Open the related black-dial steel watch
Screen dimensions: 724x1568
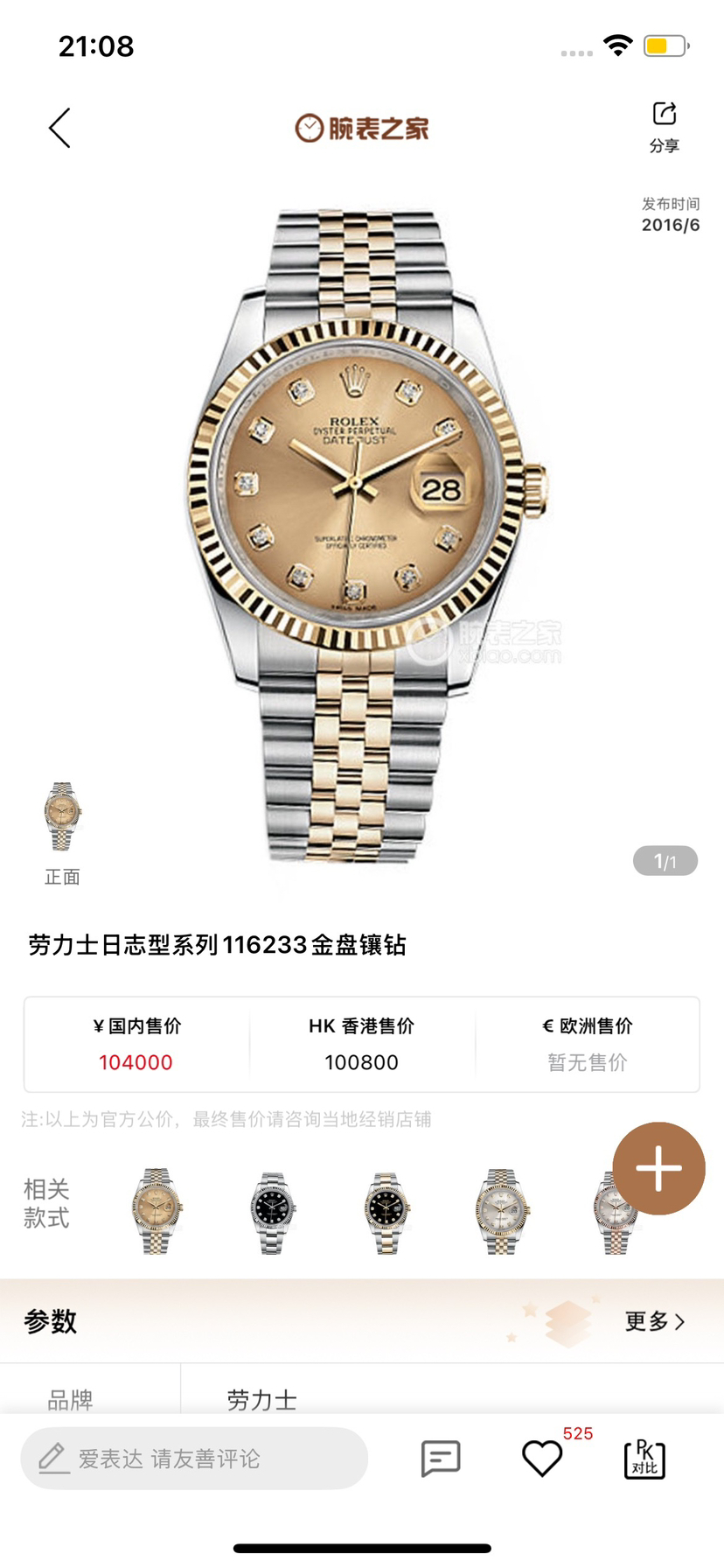(272, 1212)
